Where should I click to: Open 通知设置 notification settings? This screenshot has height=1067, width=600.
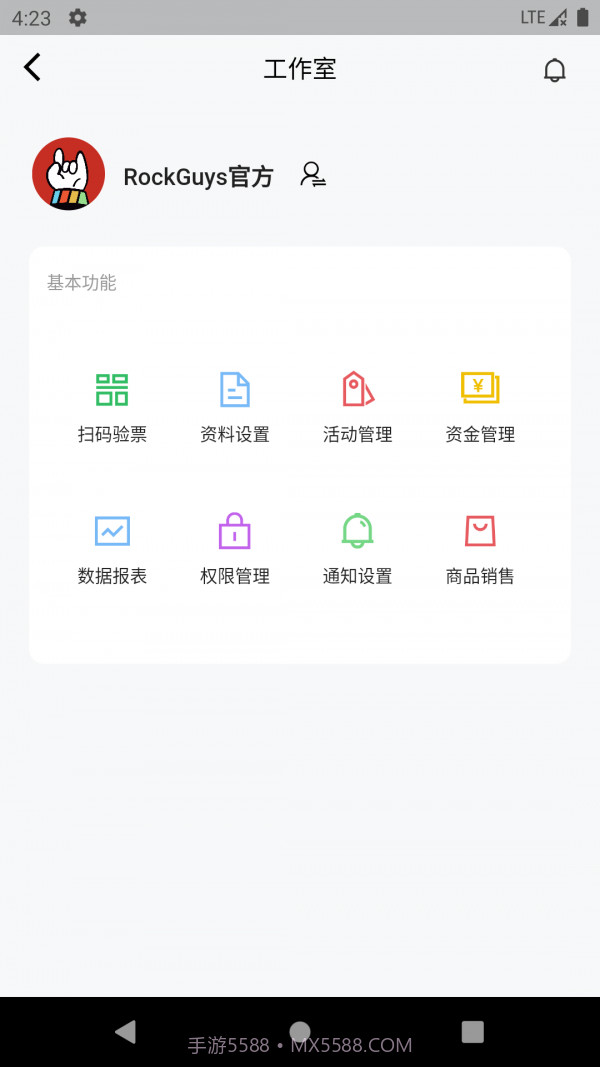coord(357,548)
